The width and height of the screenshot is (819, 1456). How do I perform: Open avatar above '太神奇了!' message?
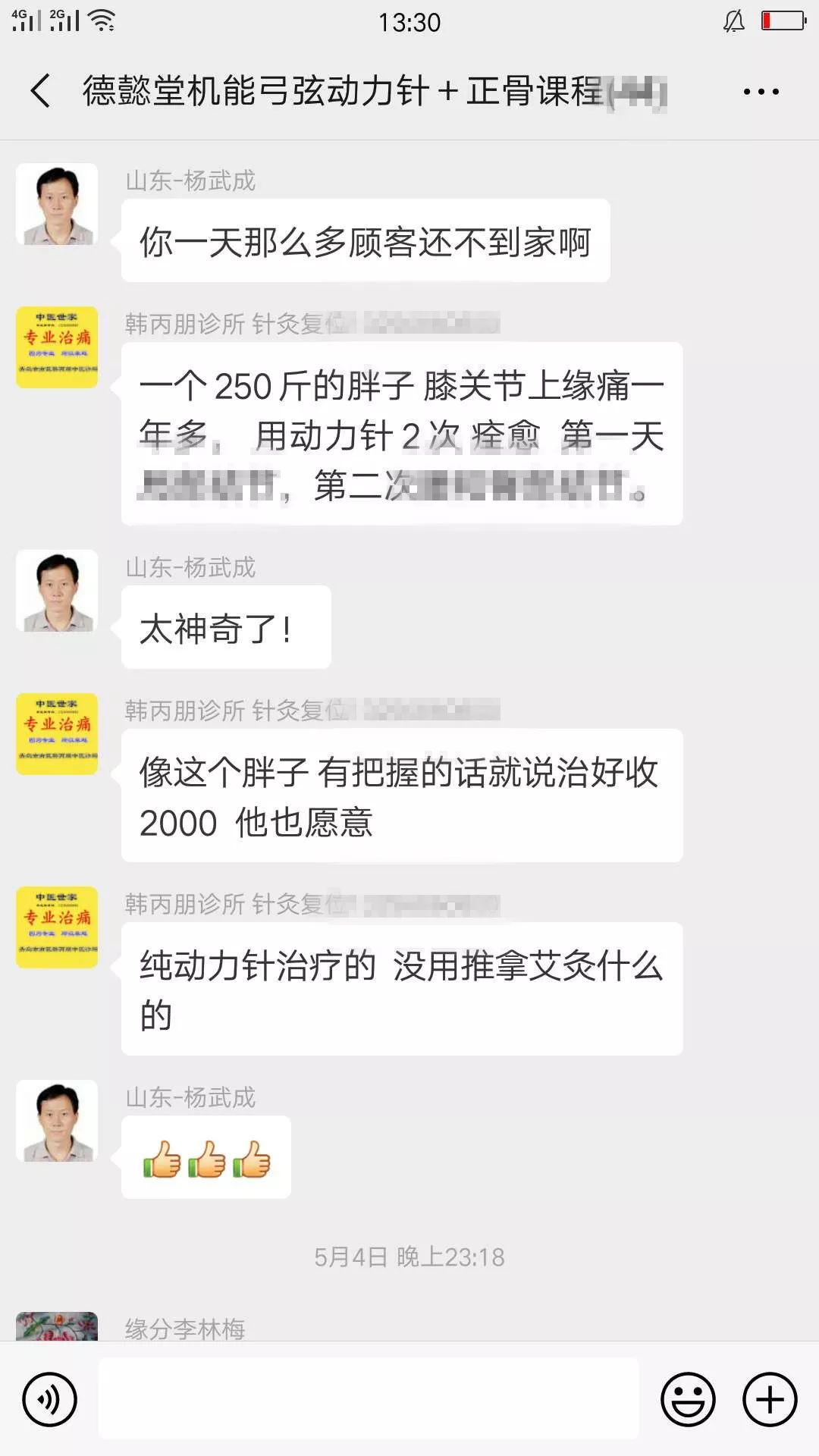[57, 591]
